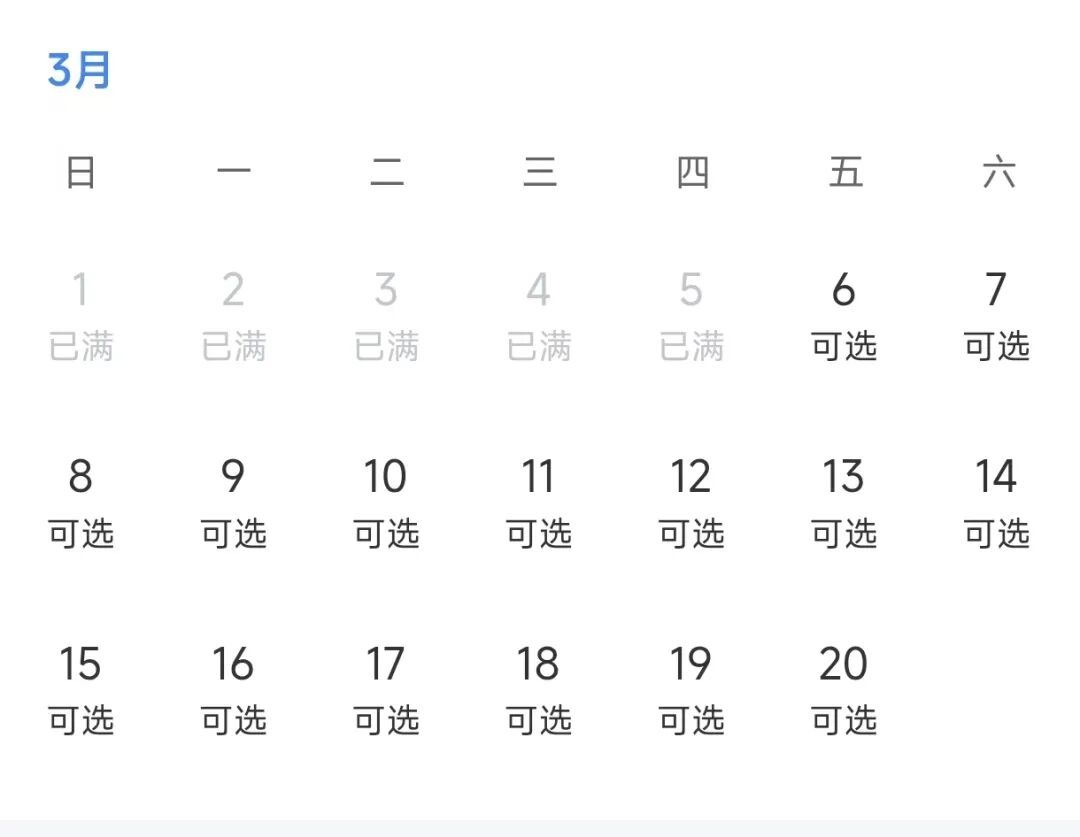Screen dimensions: 1080x837
Task: Choose March 7 on the calendar
Action: pos(996,315)
